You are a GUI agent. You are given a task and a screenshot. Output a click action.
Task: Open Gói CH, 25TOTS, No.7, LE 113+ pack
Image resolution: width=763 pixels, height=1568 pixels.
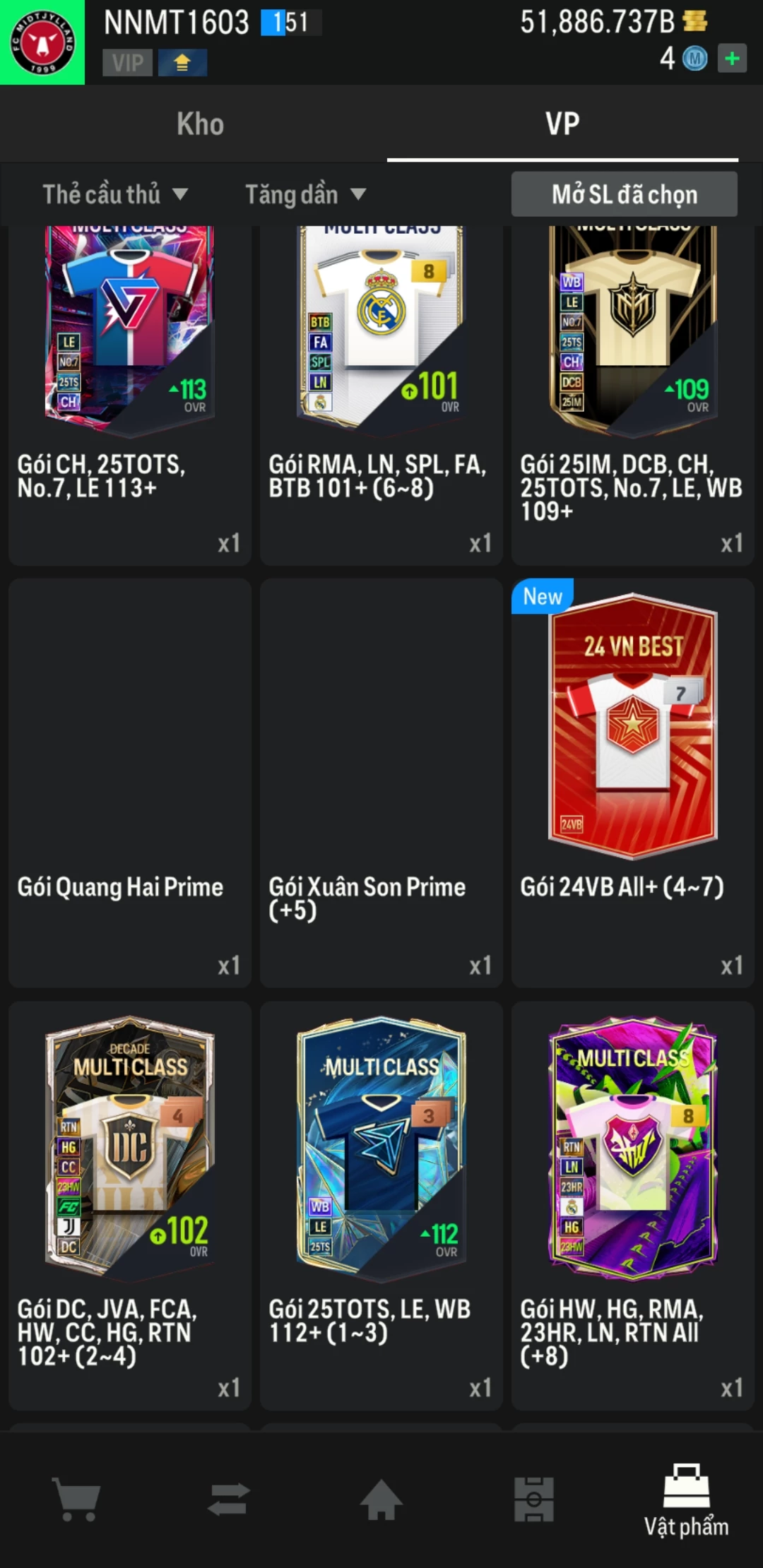tap(130, 396)
